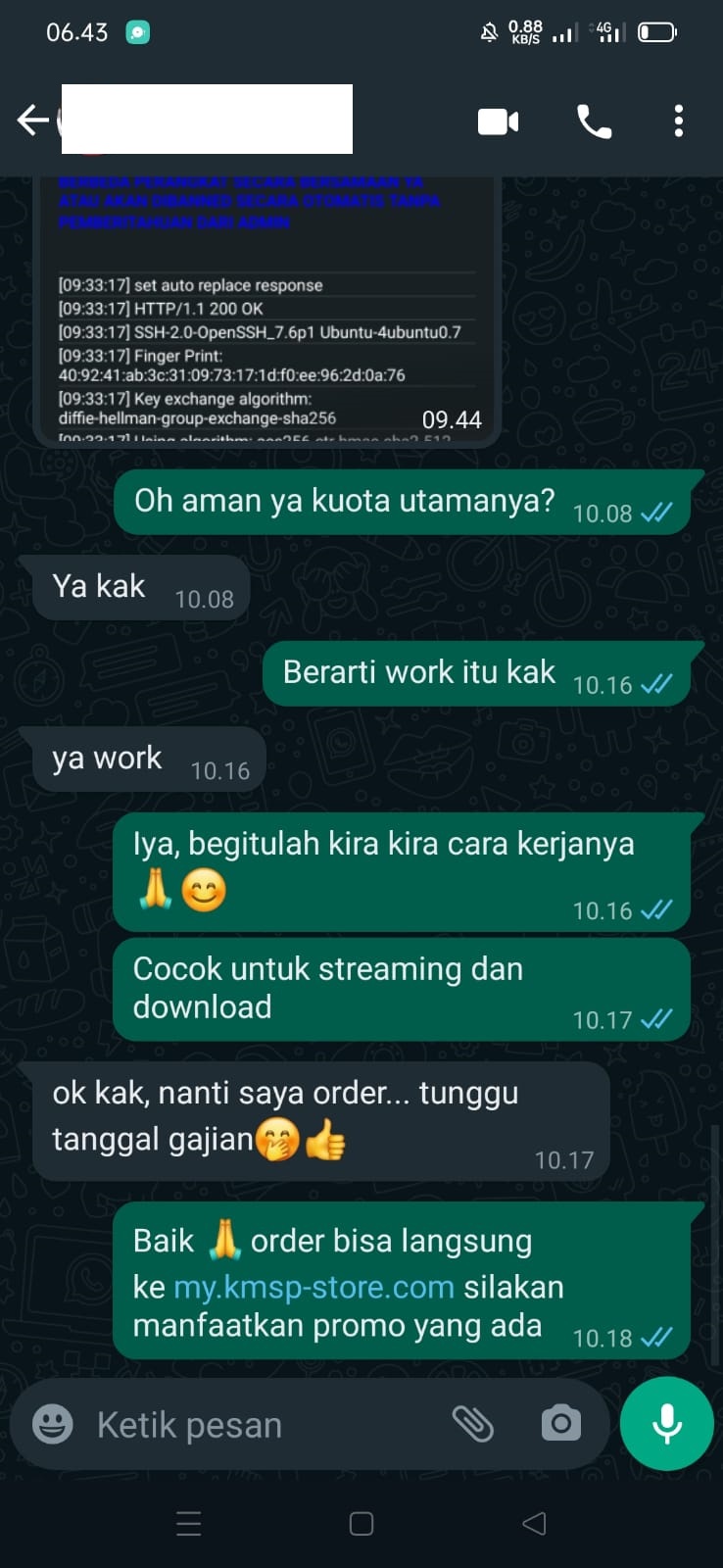Open the attachment paperclip
This screenshot has height=1568, width=723.
pyautogui.click(x=472, y=1424)
